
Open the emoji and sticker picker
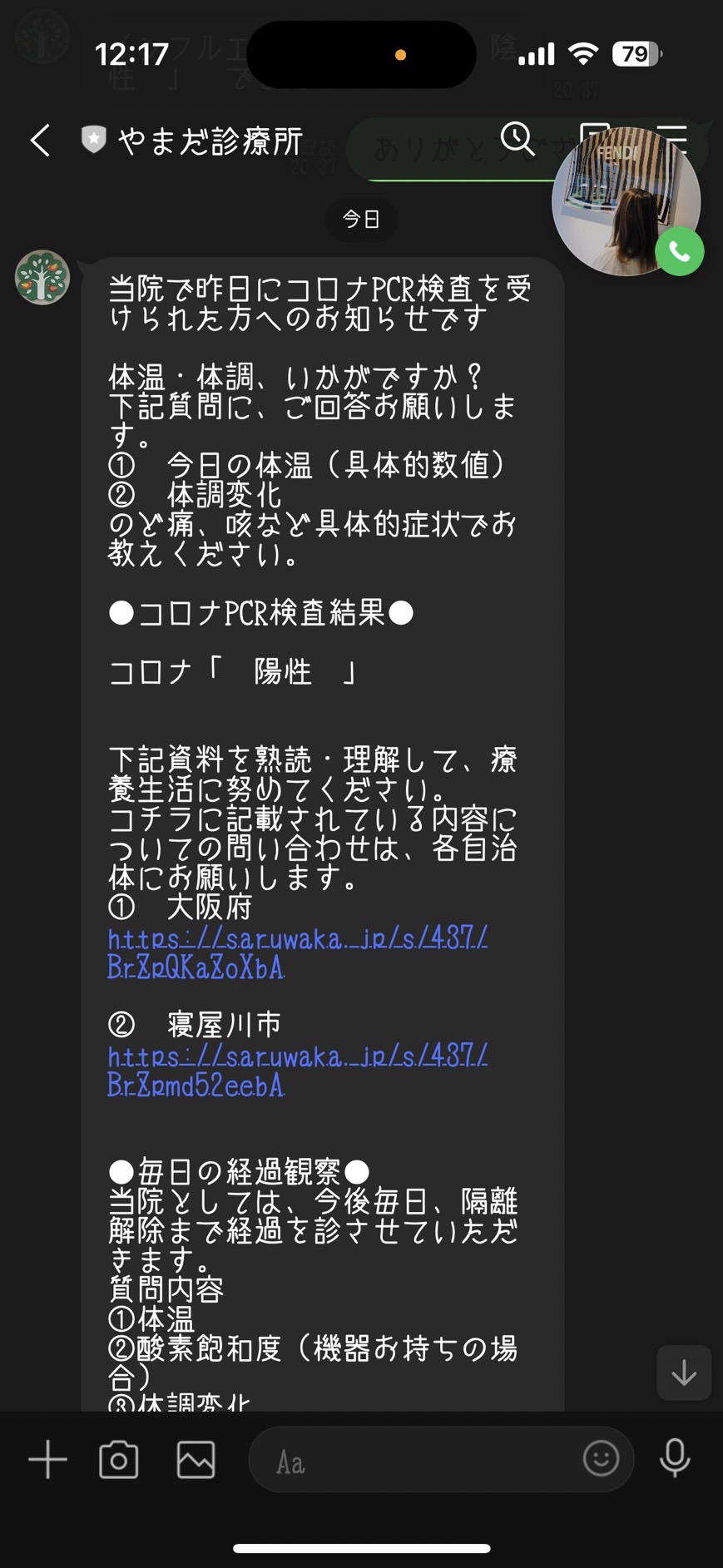(601, 1458)
